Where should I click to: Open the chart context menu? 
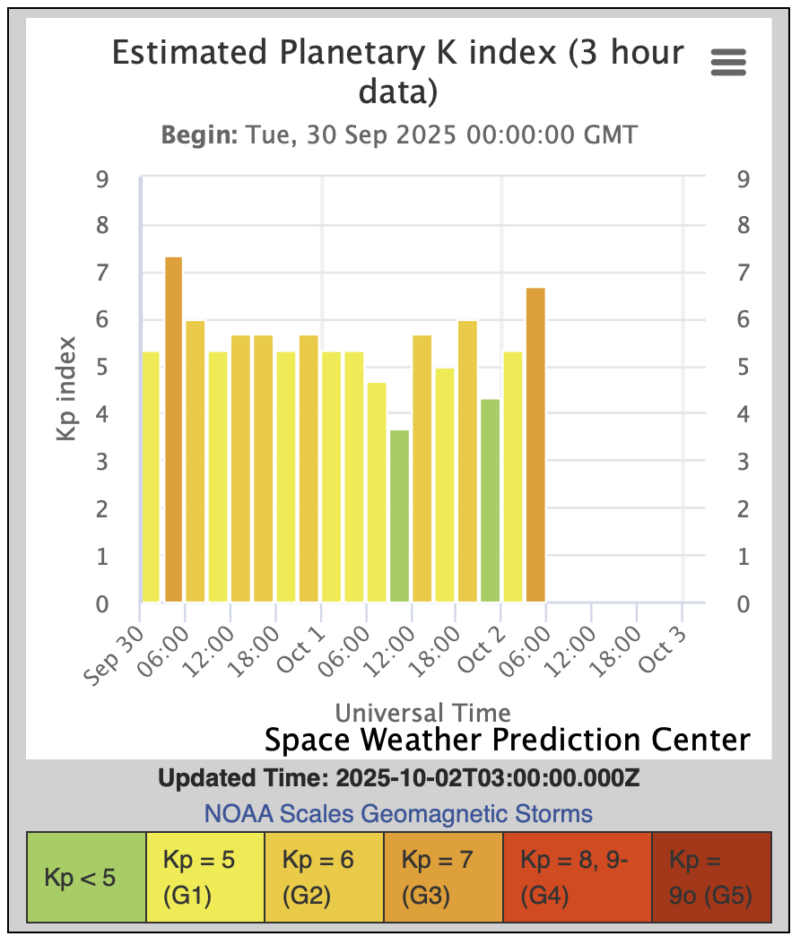point(728,63)
